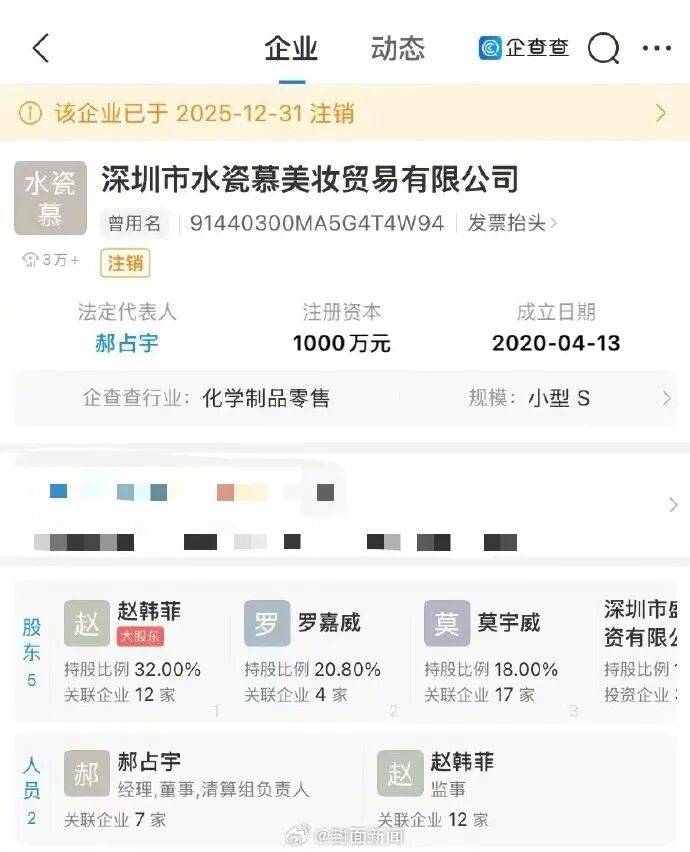Tap the 曾用名 chip
Viewport: 690px width, 852px height.
point(135,224)
